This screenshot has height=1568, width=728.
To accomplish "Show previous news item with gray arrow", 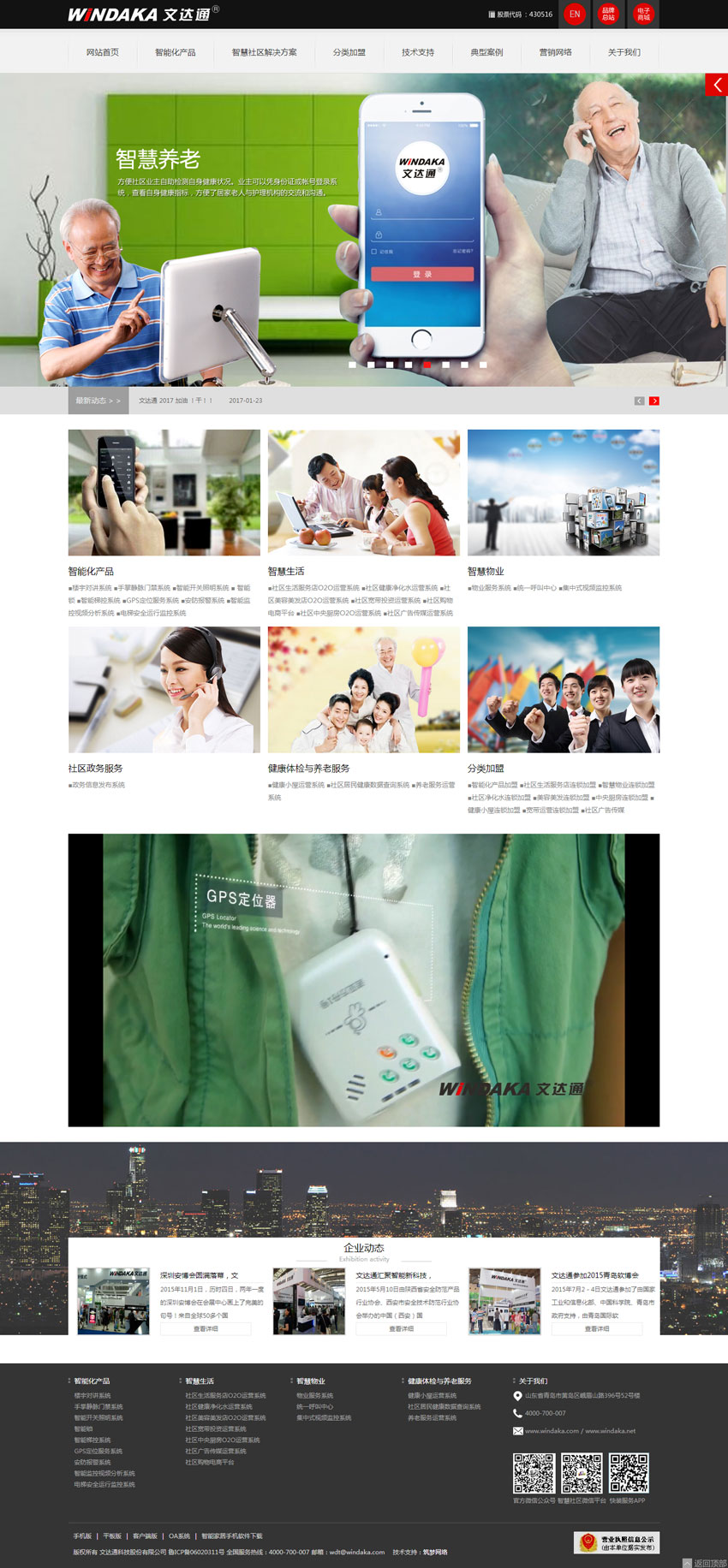I will point(639,401).
